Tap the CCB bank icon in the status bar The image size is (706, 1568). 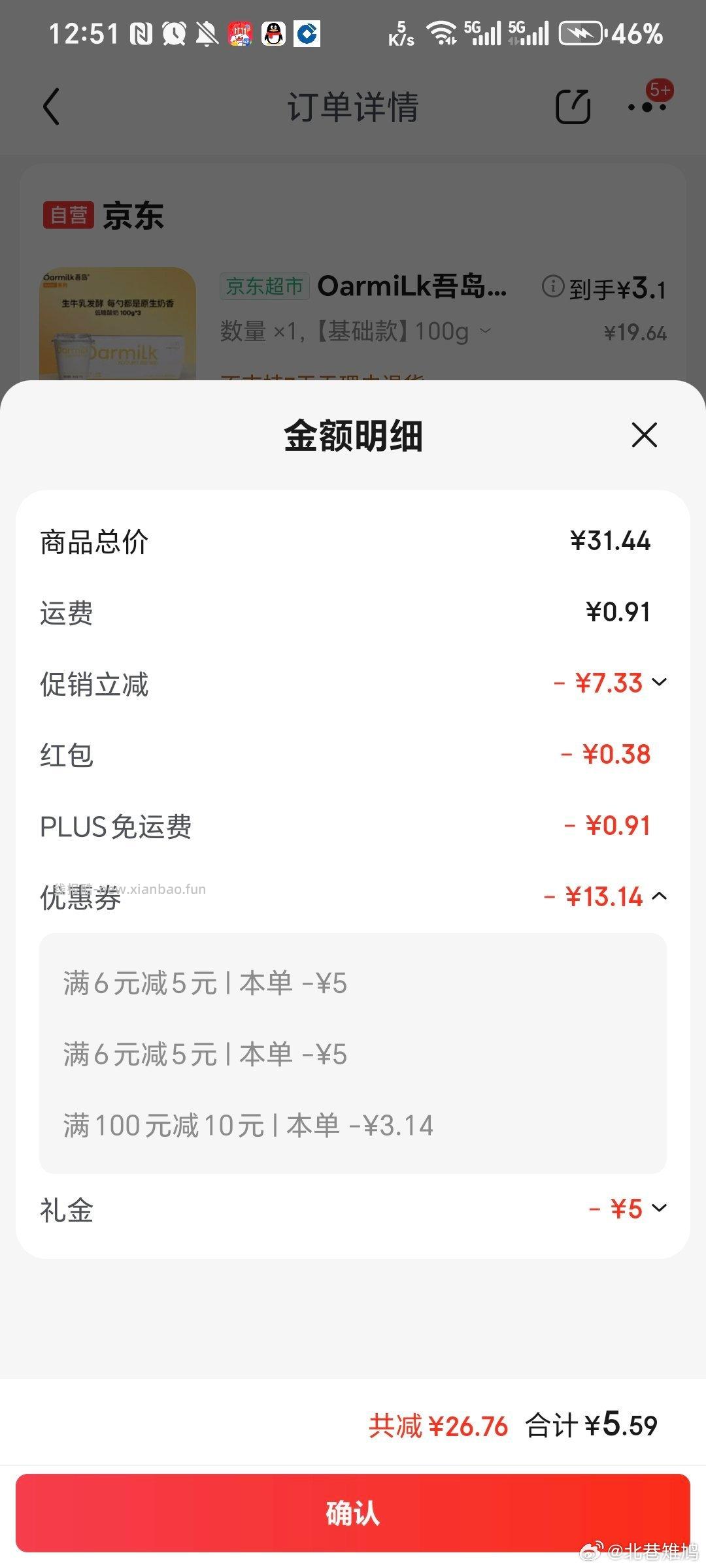[x=307, y=34]
